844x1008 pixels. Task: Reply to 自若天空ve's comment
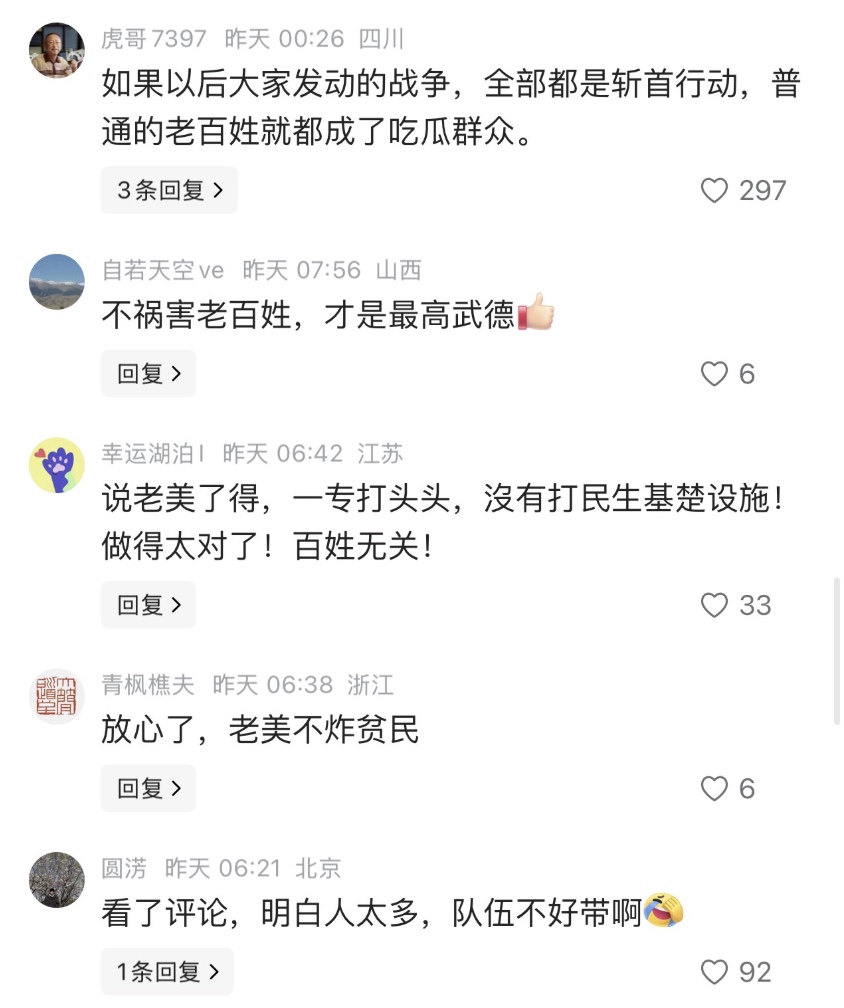(x=148, y=374)
